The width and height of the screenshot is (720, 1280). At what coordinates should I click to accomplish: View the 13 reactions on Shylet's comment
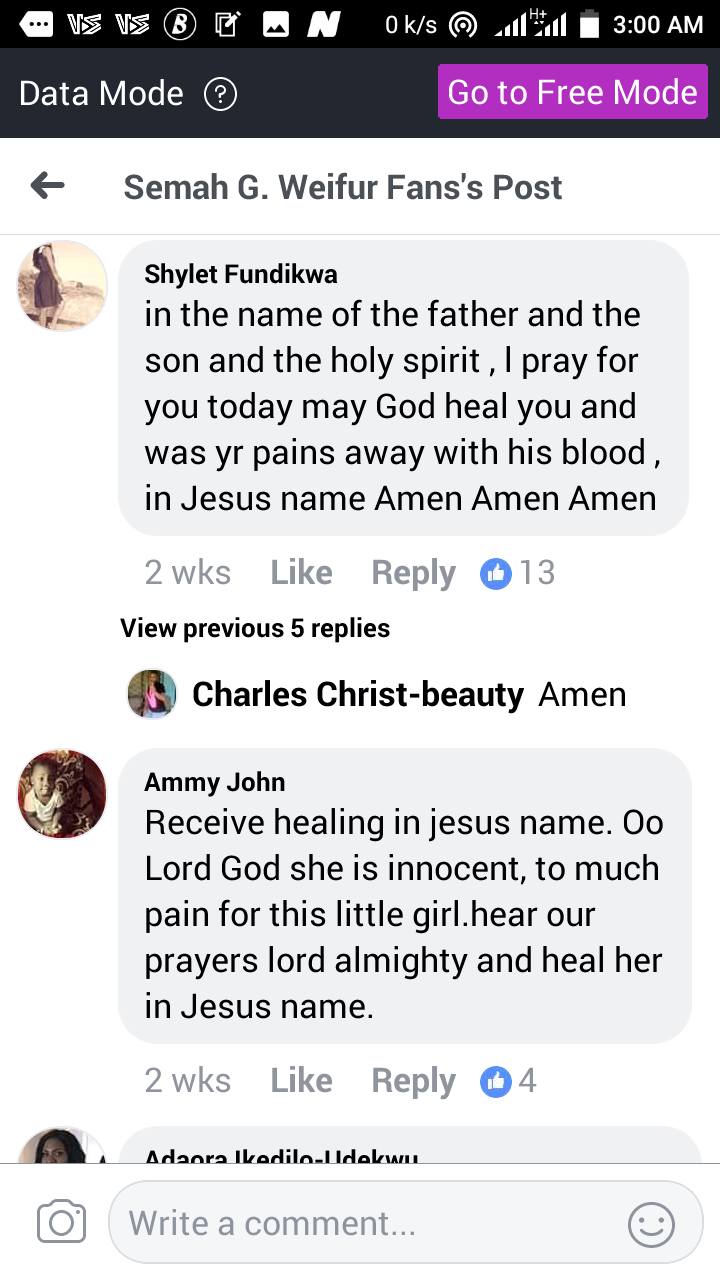(518, 572)
